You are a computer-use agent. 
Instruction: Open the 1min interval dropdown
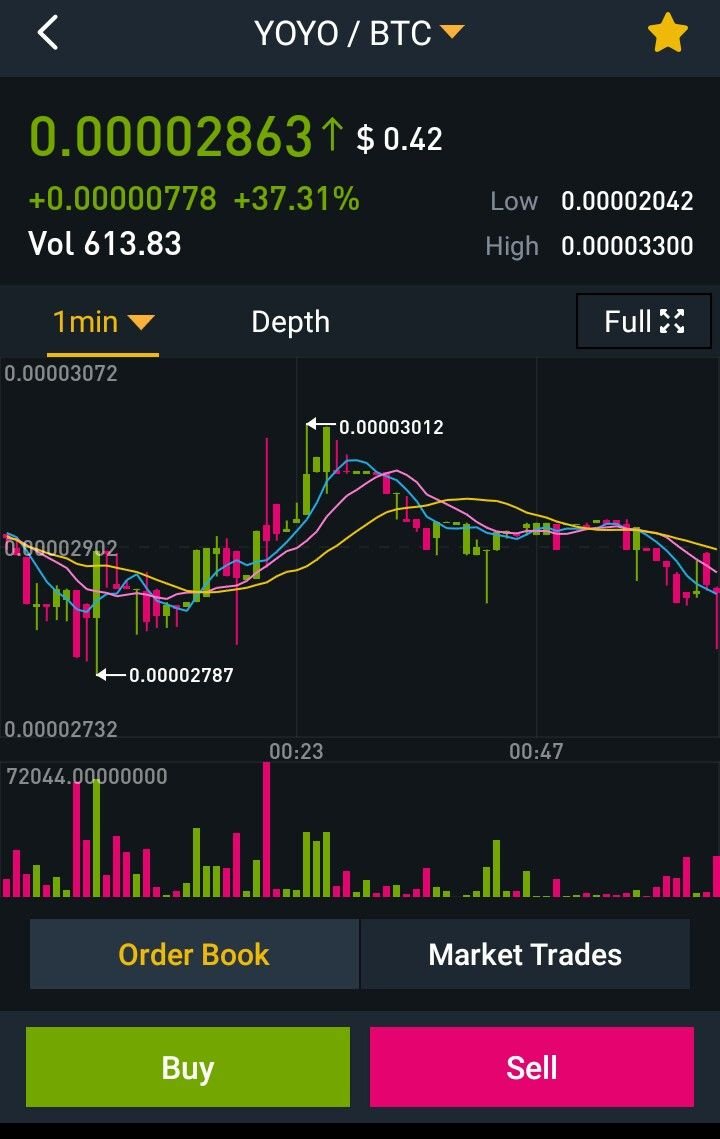[103, 322]
